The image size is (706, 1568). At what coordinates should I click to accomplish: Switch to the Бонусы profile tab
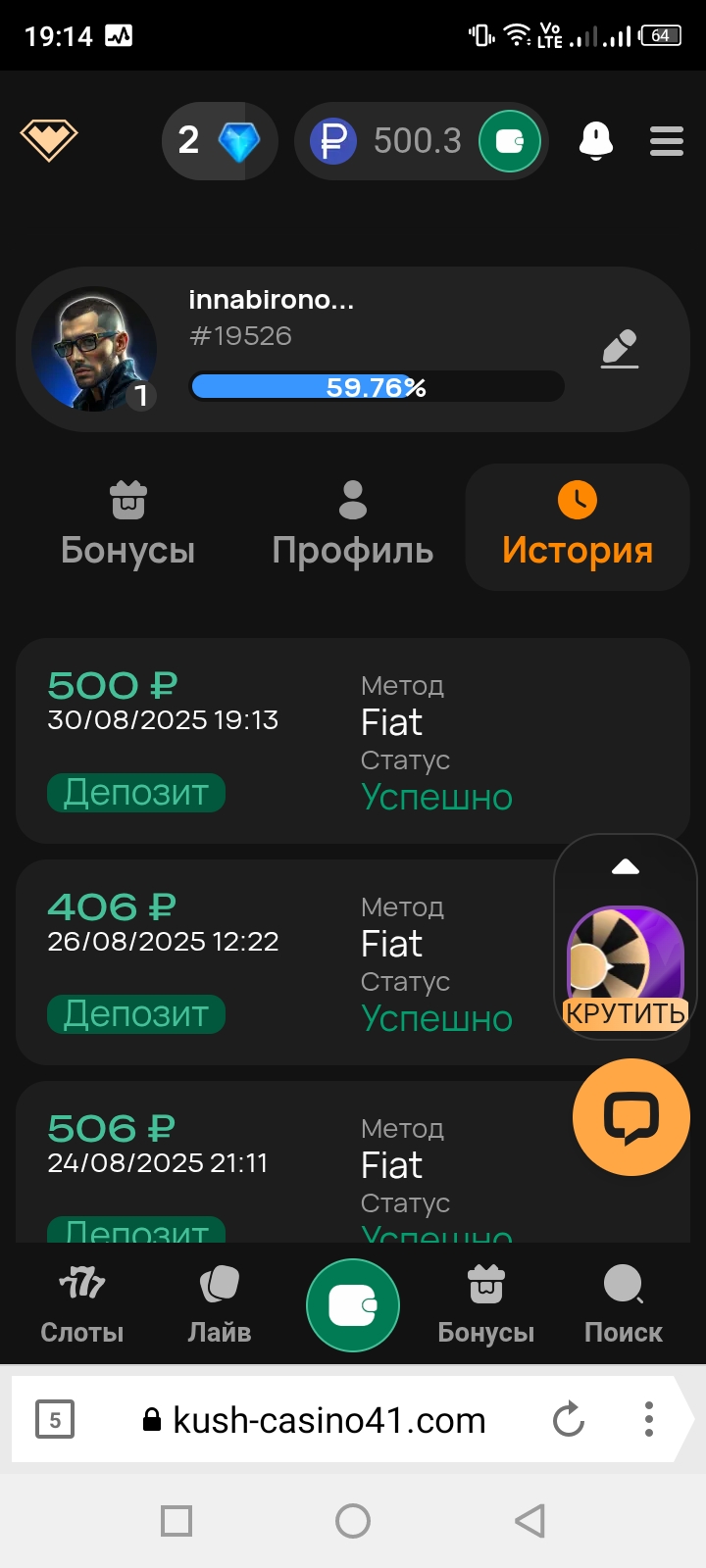point(127,526)
